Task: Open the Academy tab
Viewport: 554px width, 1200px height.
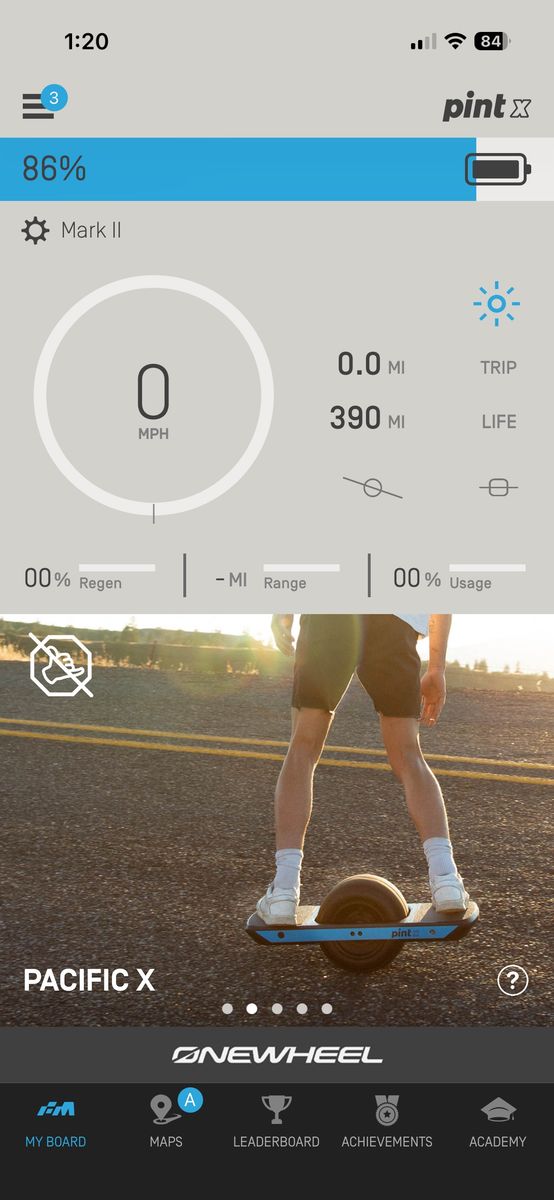Action: tap(498, 1122)
